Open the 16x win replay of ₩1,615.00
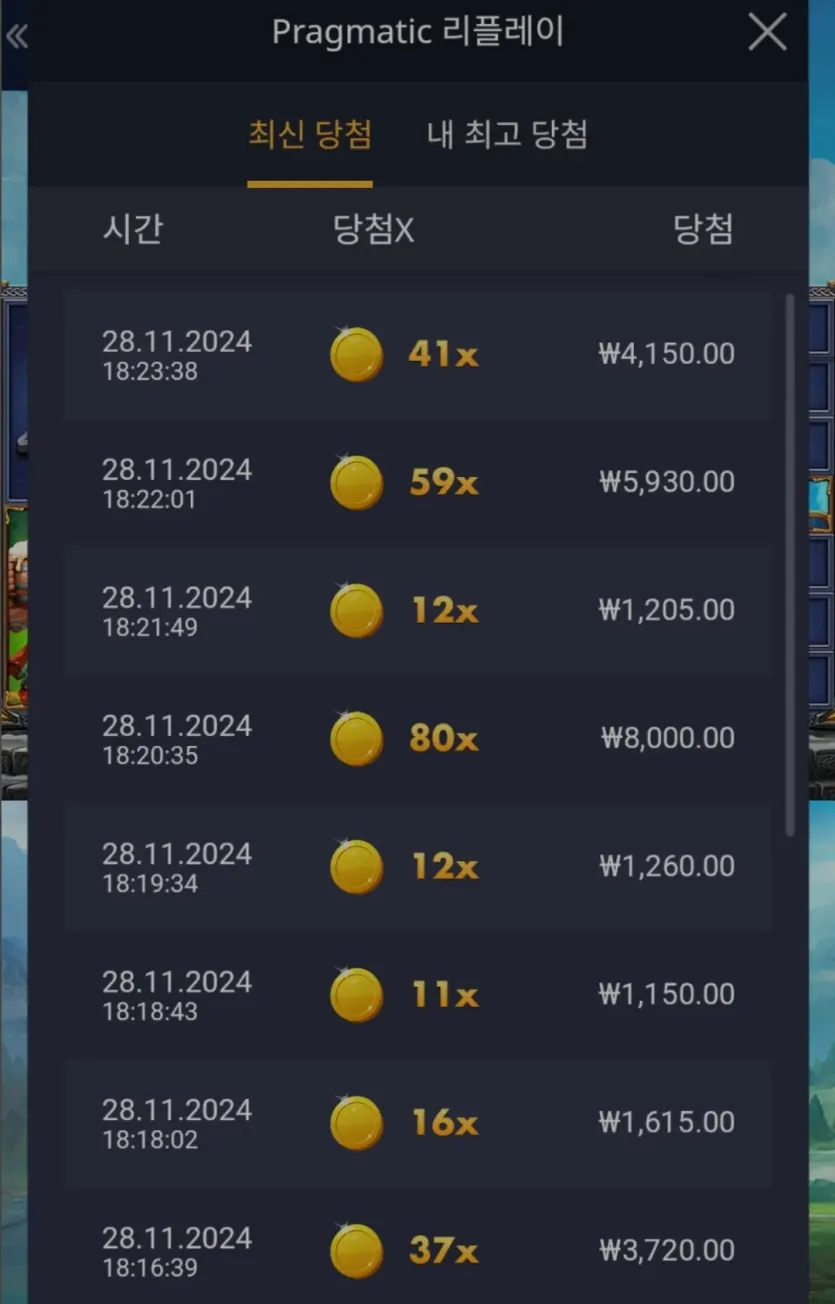 [418, 1123]
